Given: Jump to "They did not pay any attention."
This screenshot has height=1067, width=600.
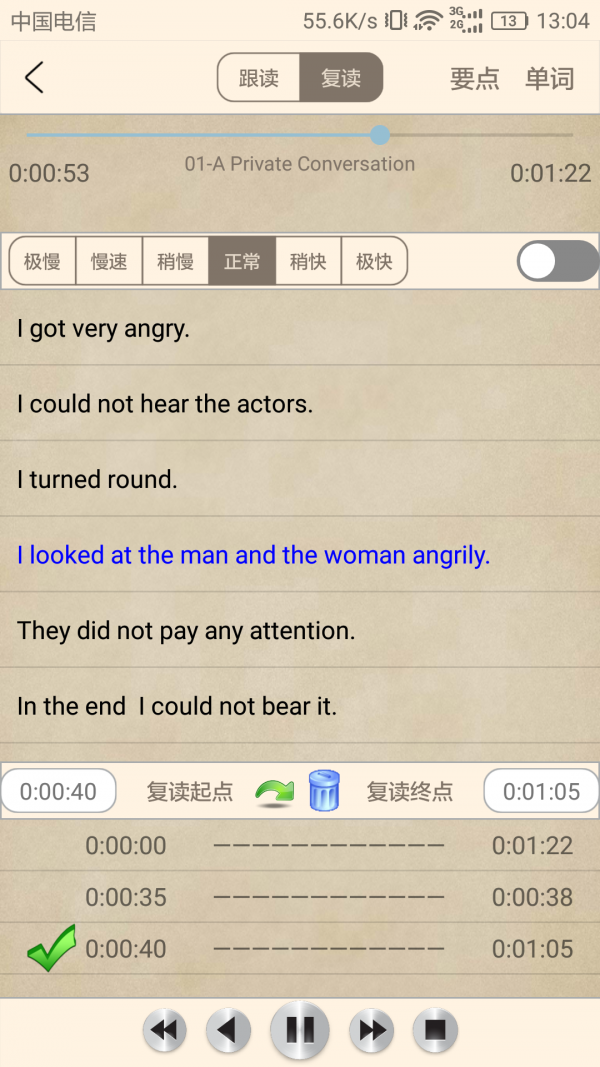Looking at the screenshot, I should (x=186, y=631).
